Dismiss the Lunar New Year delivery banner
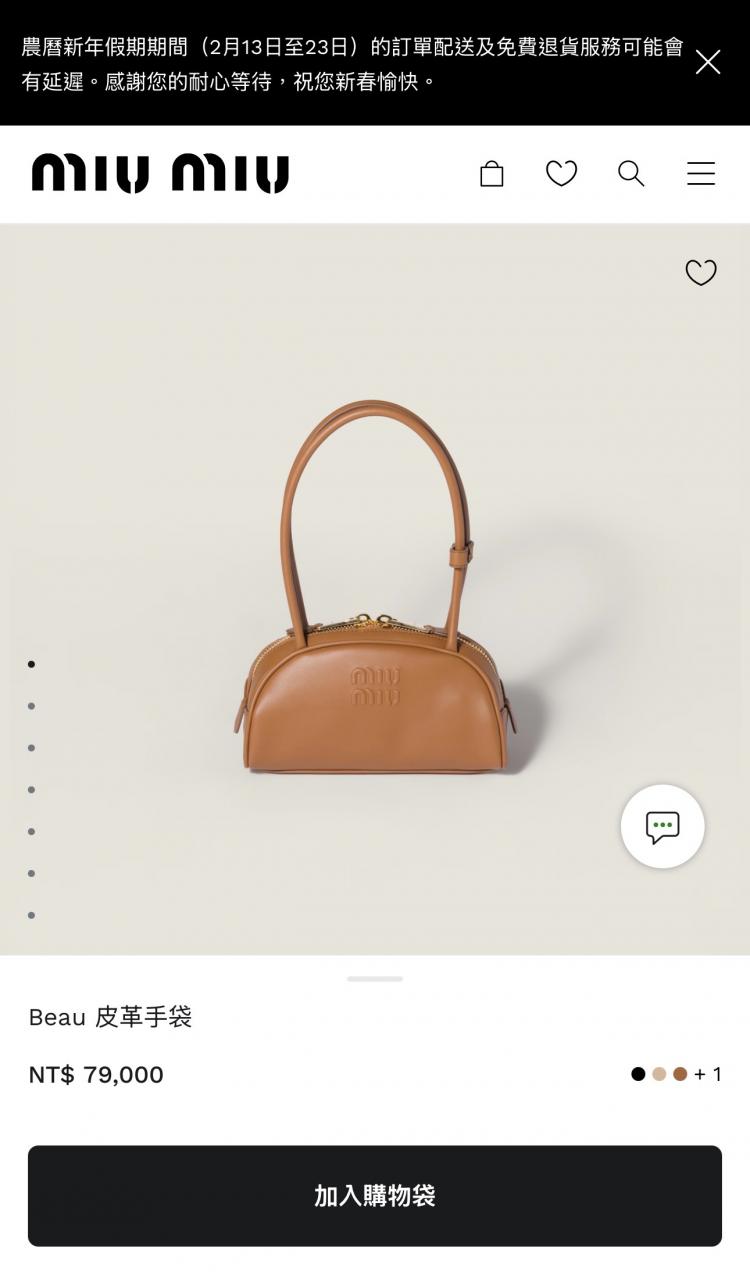Image resolution: width=750 pixels, height=1278 pixels. pyautogui.click(x=708, y=62)
